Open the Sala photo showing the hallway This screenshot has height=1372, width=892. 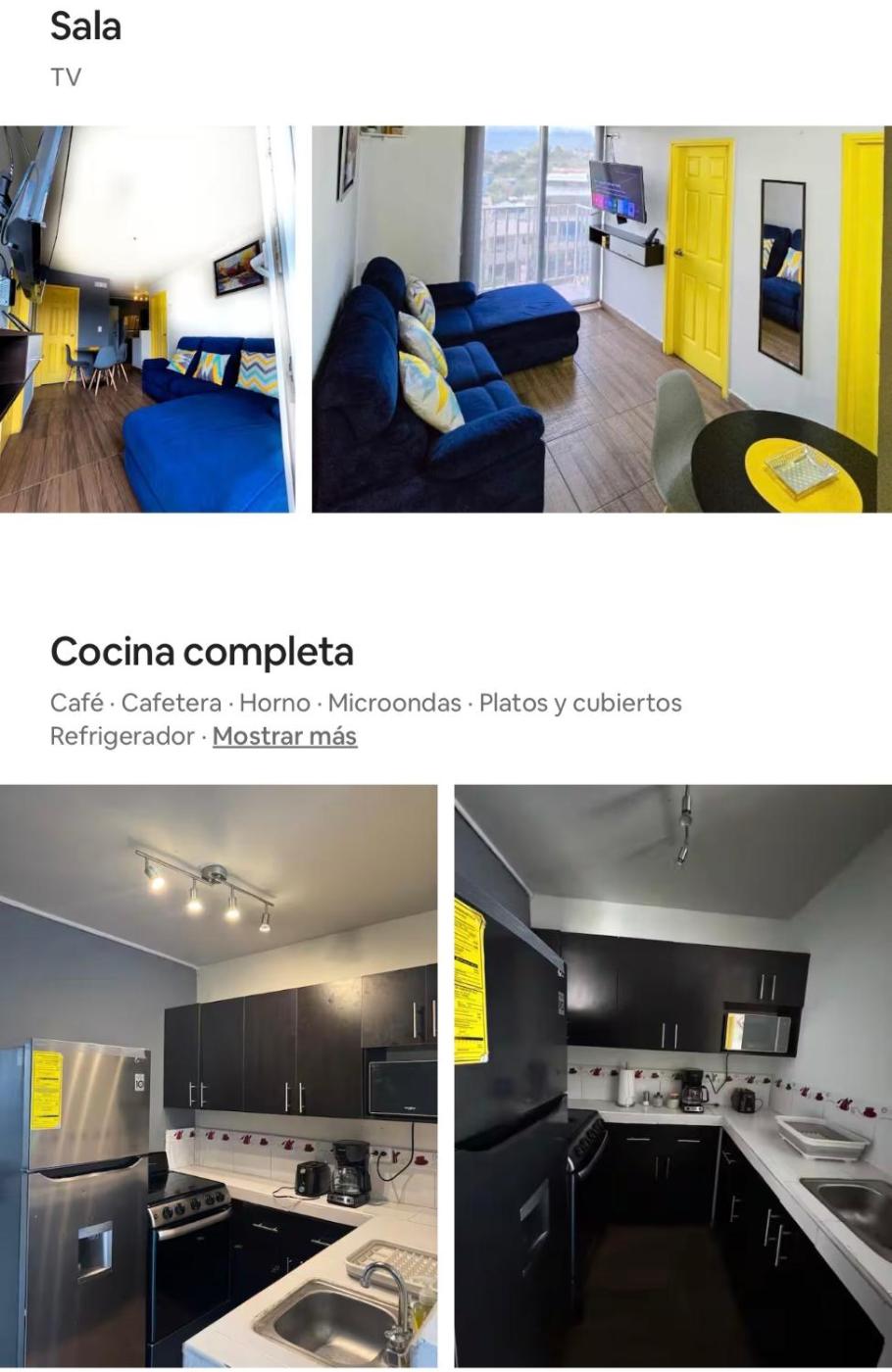(147, 318)
